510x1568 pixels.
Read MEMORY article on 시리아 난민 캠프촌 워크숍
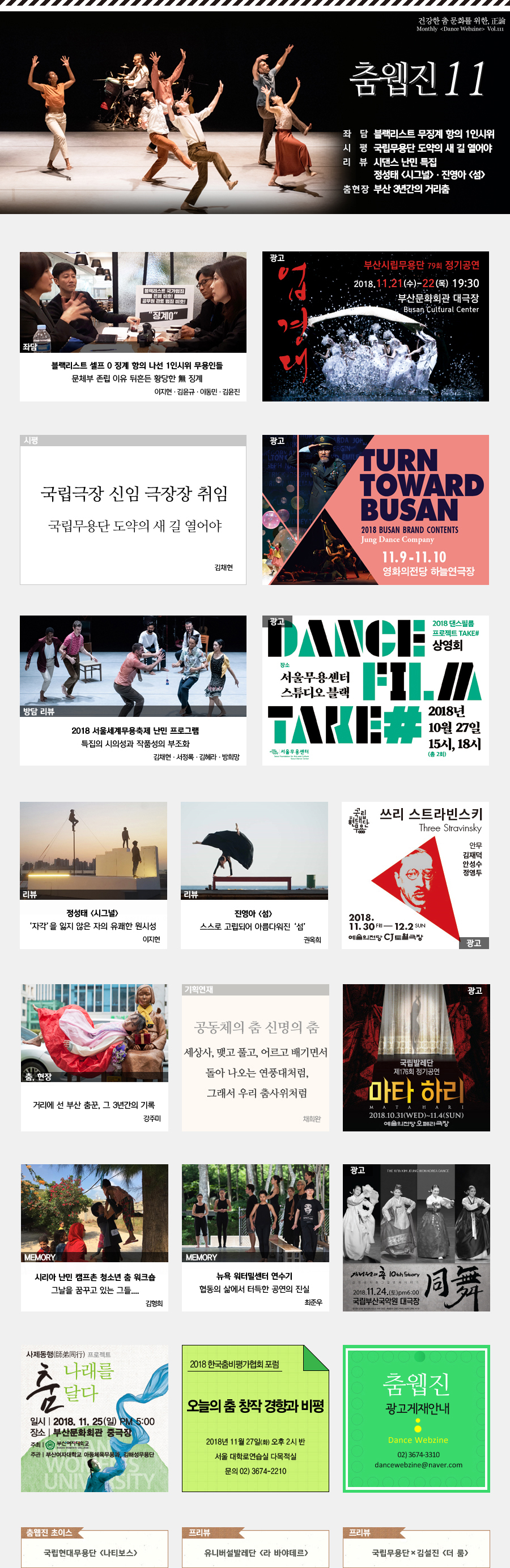pyautogui.click(x=95, y=1237)
